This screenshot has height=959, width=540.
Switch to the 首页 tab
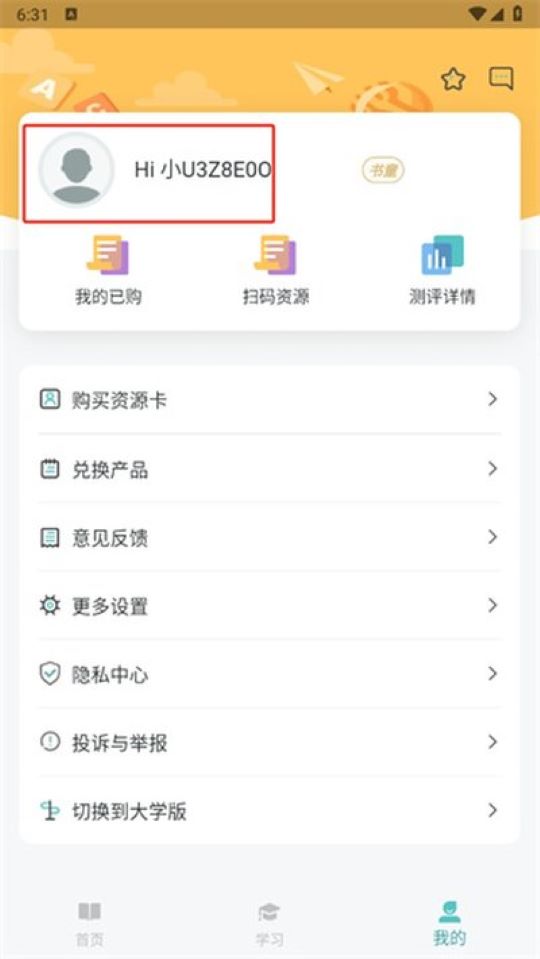coord(89,923)
